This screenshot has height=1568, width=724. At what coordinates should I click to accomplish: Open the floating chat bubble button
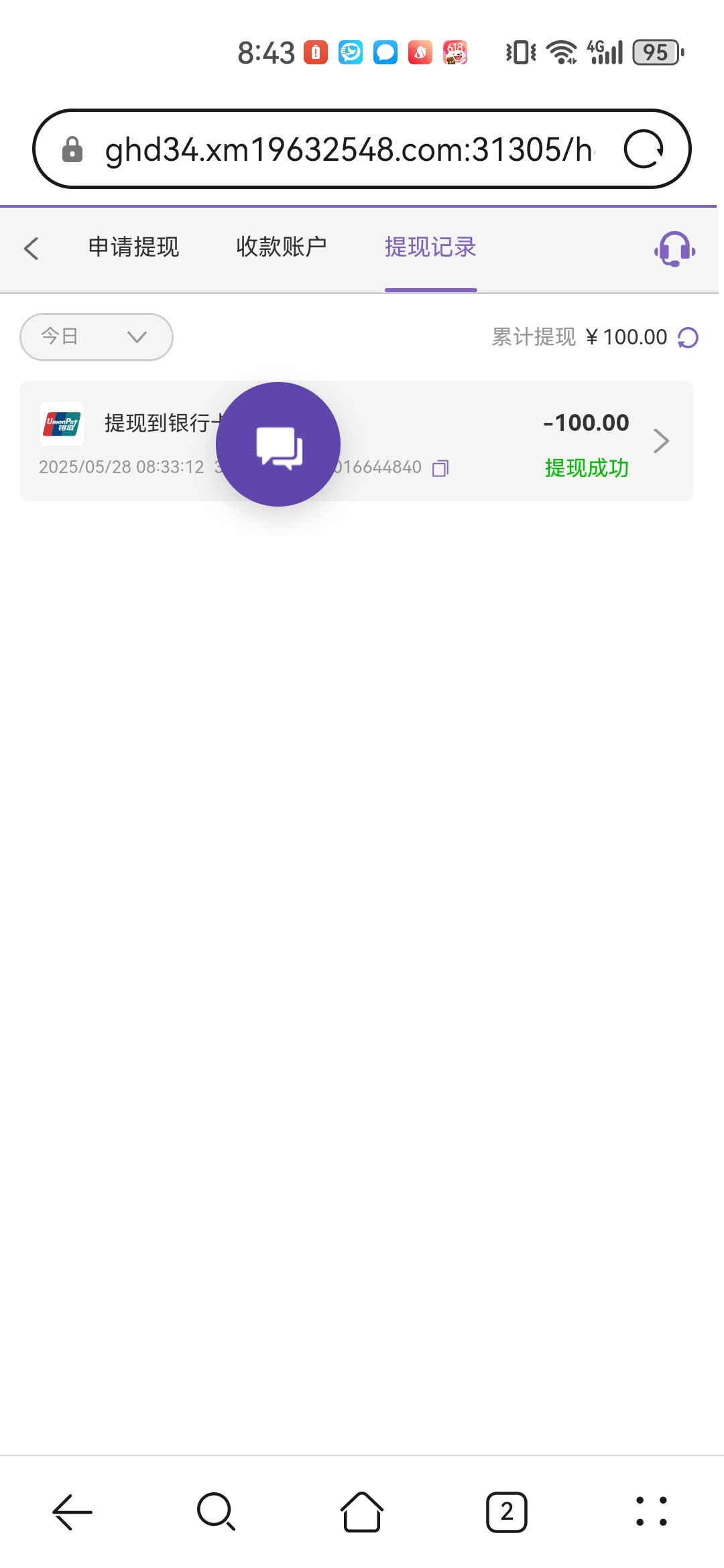click(278, 444)
